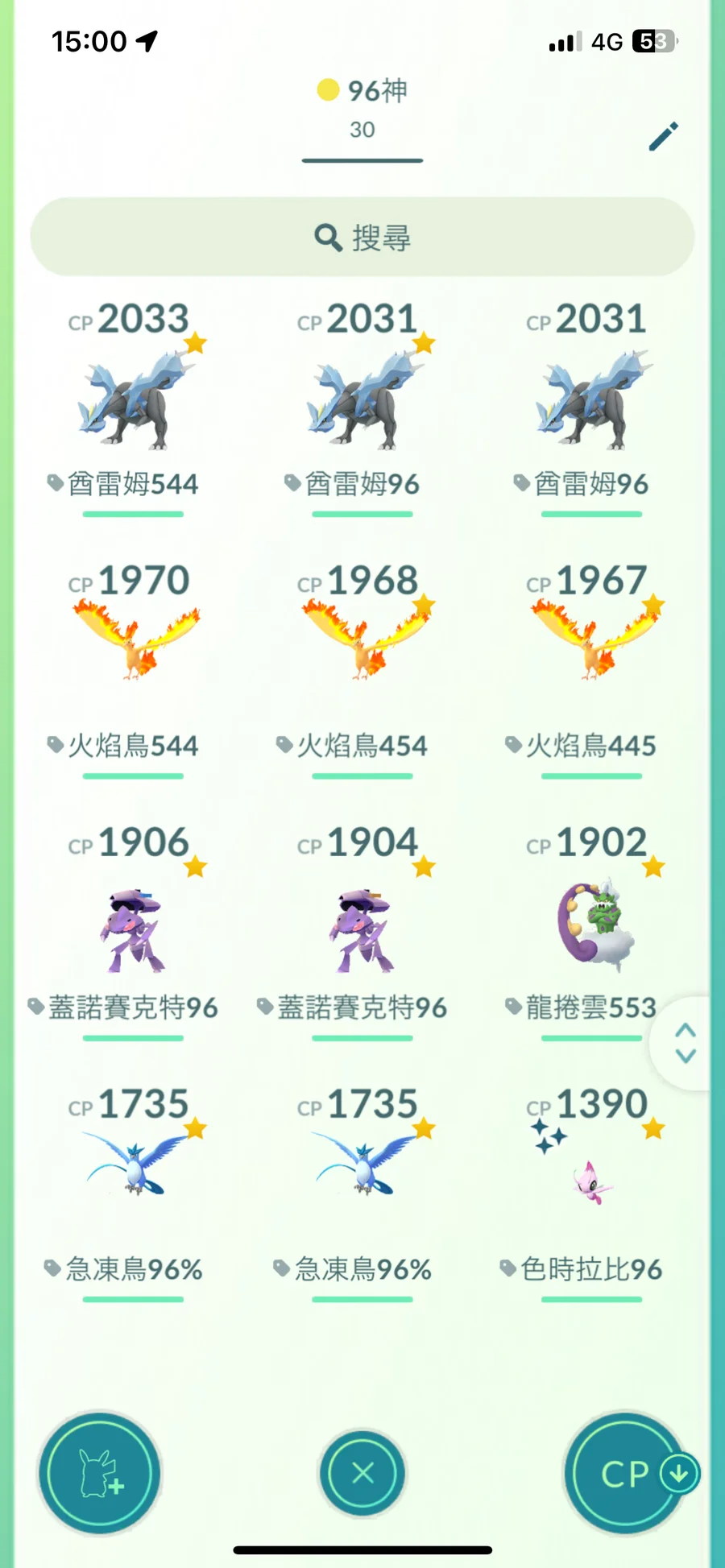The image size is (725, 1568).
Task: Open the 搜尋 search field
Action: click(x=362, y=238)
